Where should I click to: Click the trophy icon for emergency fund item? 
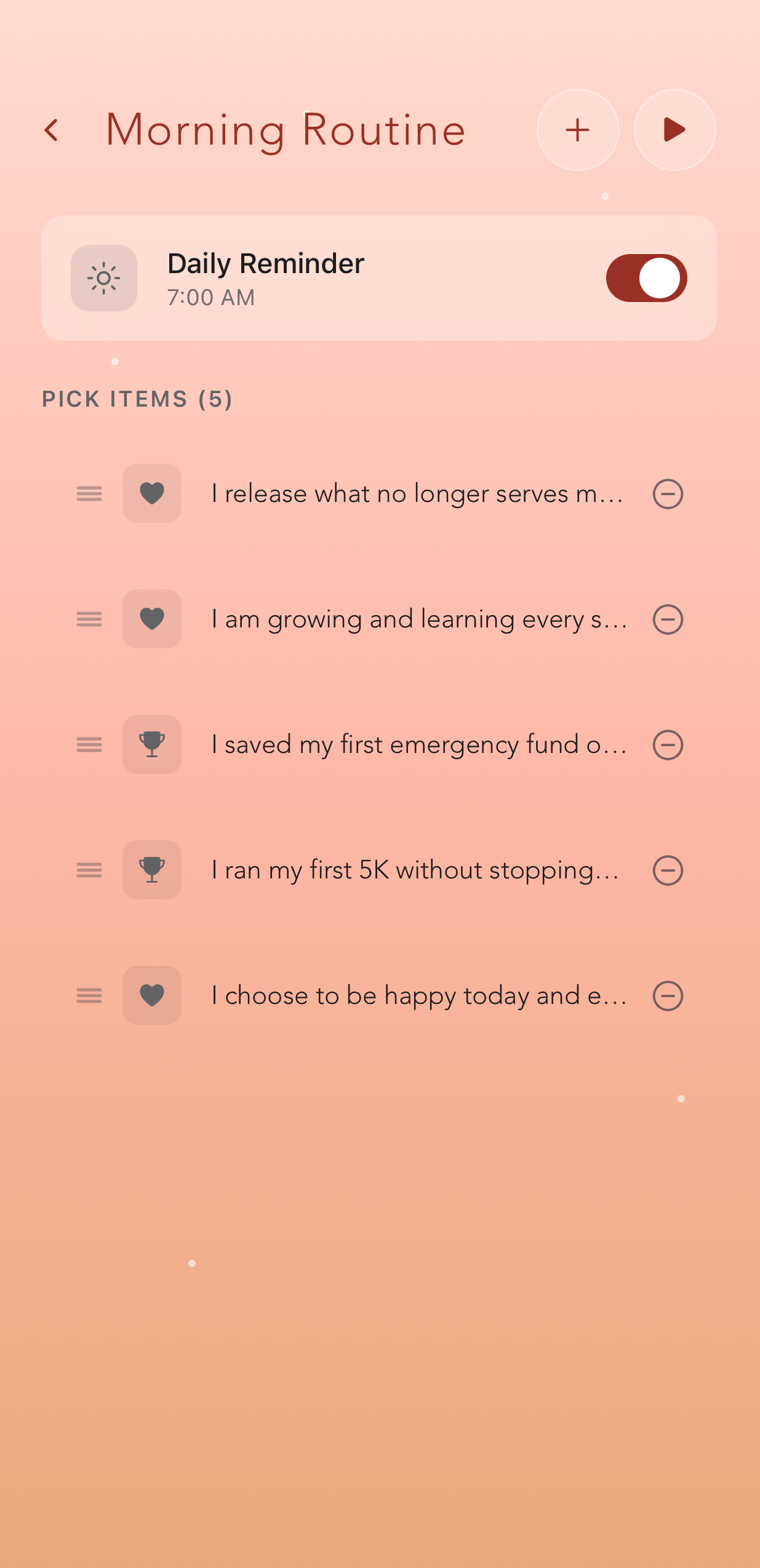[x=151, y=745]
